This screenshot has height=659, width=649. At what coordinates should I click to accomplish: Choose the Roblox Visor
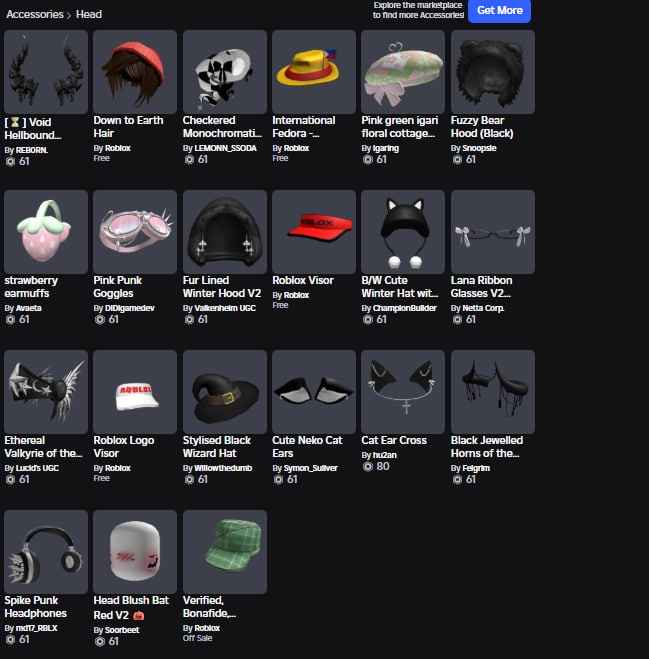pos(313,231)
